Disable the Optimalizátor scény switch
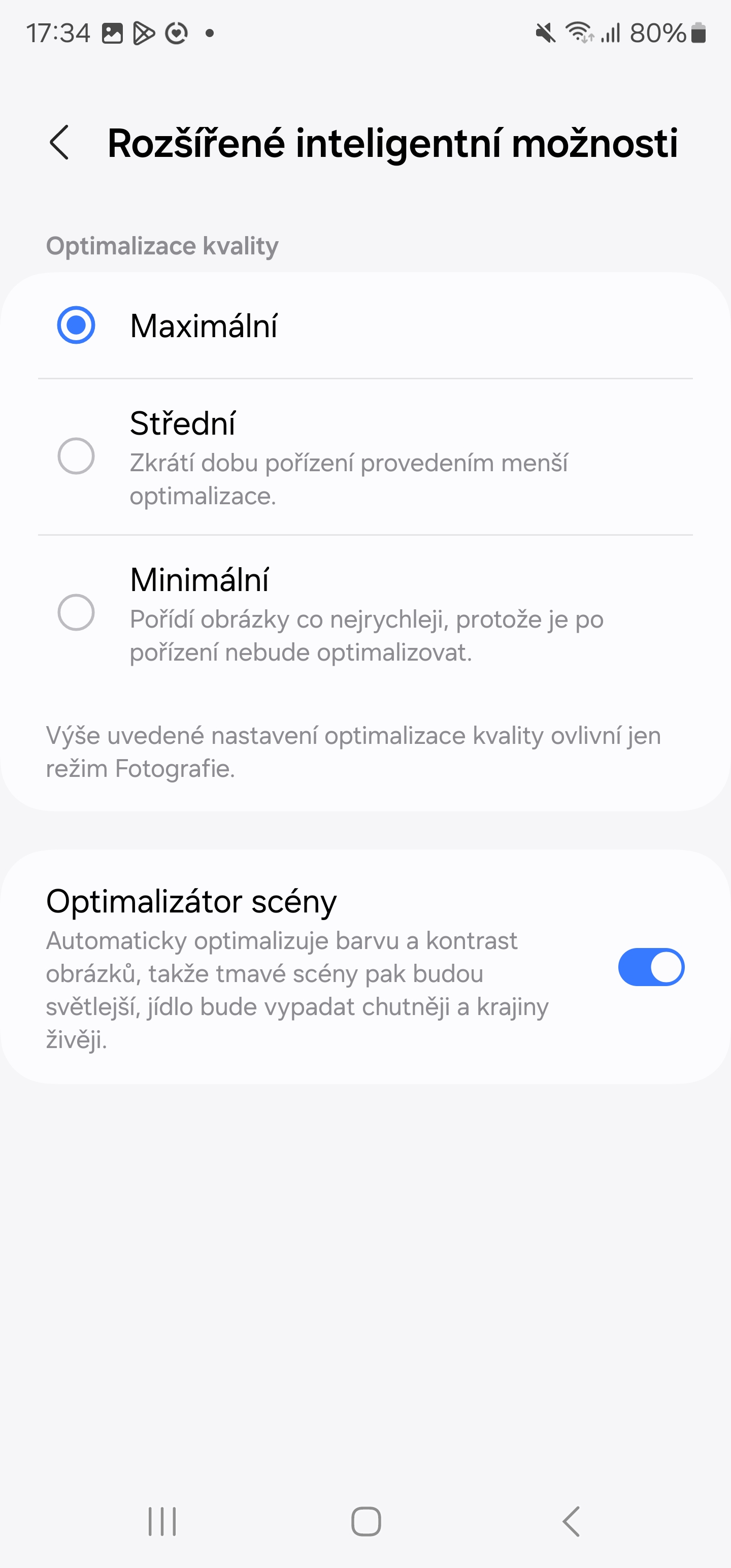731x1568 pixels. click(651, 967)
